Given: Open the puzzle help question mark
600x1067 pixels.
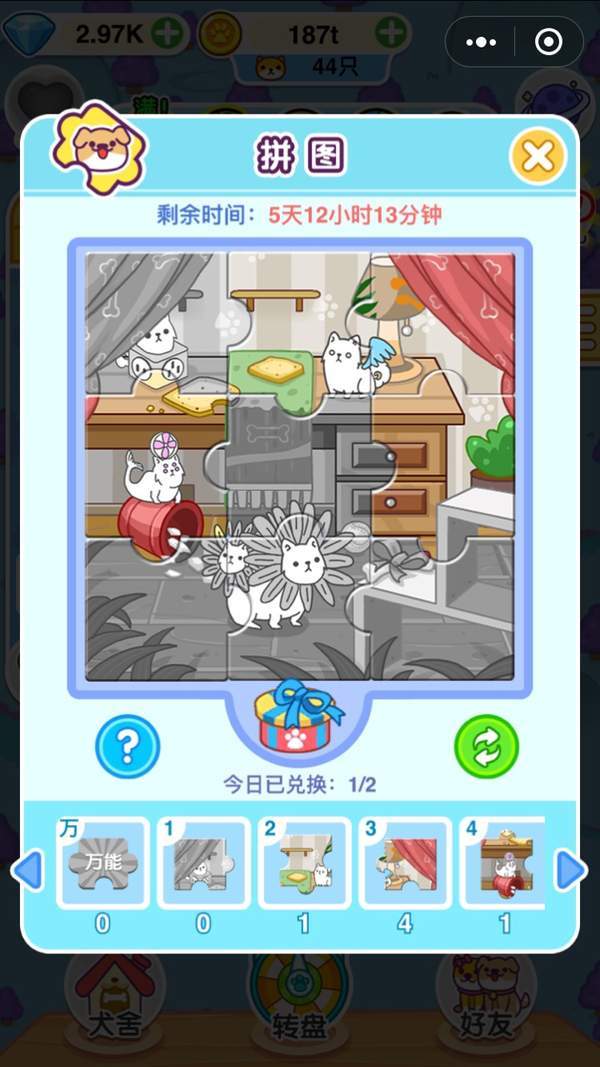Looking at the screenshot, I should 127,745.
